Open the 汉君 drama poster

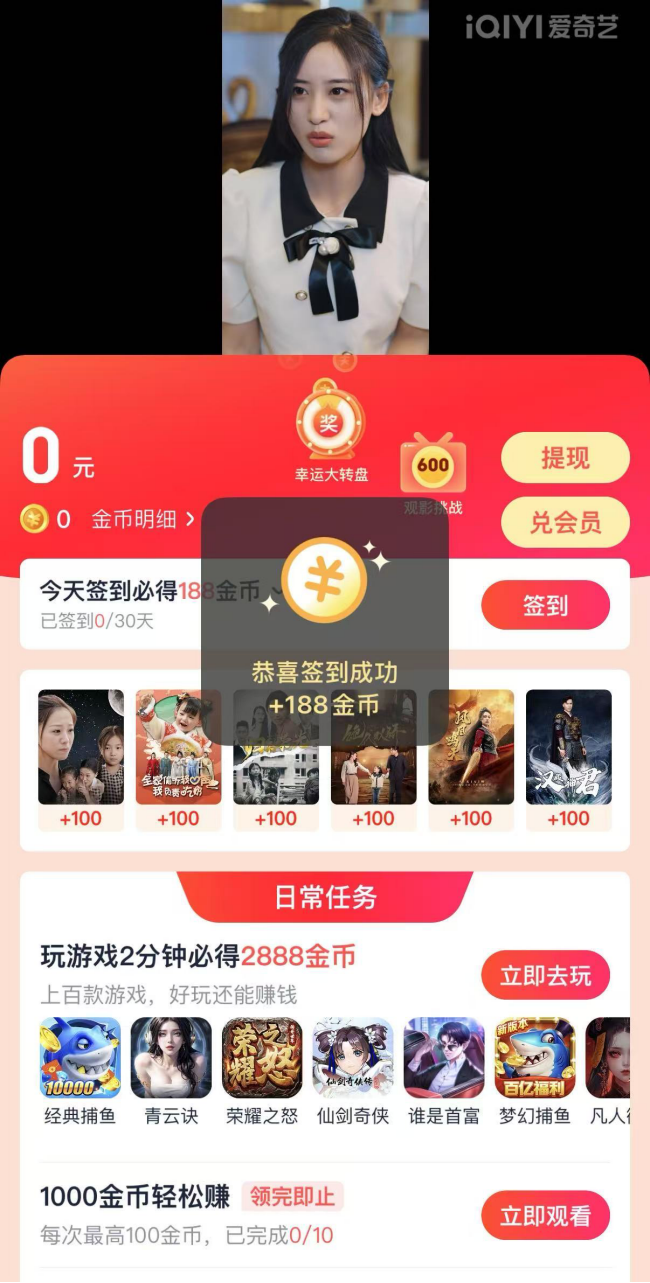click(x=568, y=747)
